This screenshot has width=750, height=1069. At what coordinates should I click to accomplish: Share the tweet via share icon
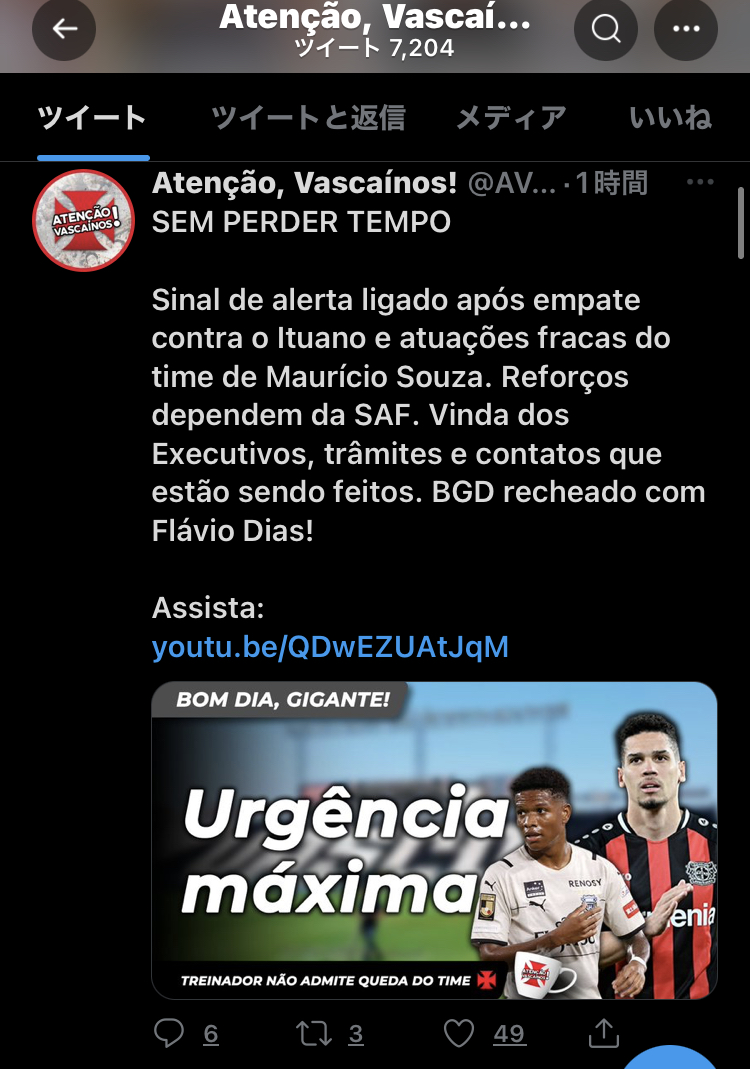pyautogui.click(x=604, y=1033)
